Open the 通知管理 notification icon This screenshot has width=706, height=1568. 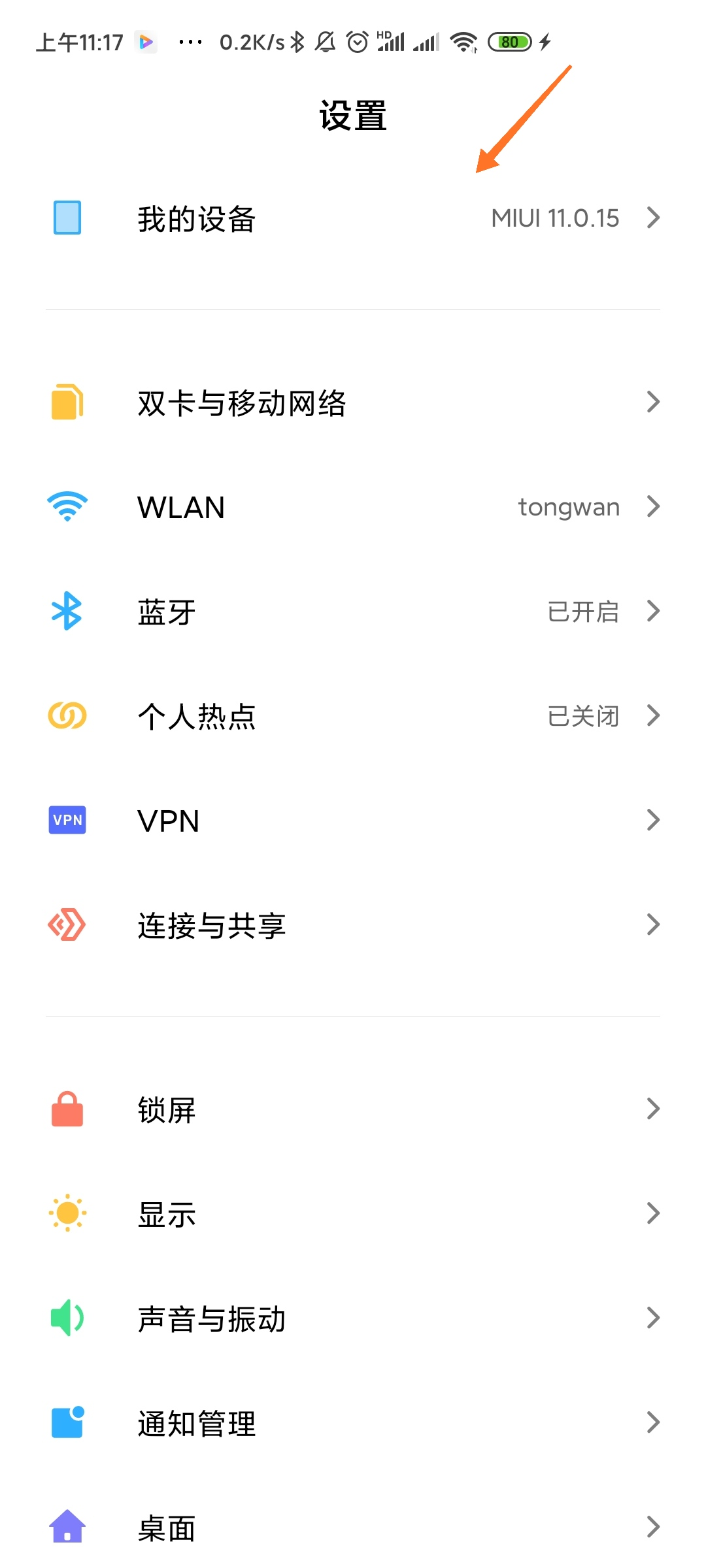66,1422
